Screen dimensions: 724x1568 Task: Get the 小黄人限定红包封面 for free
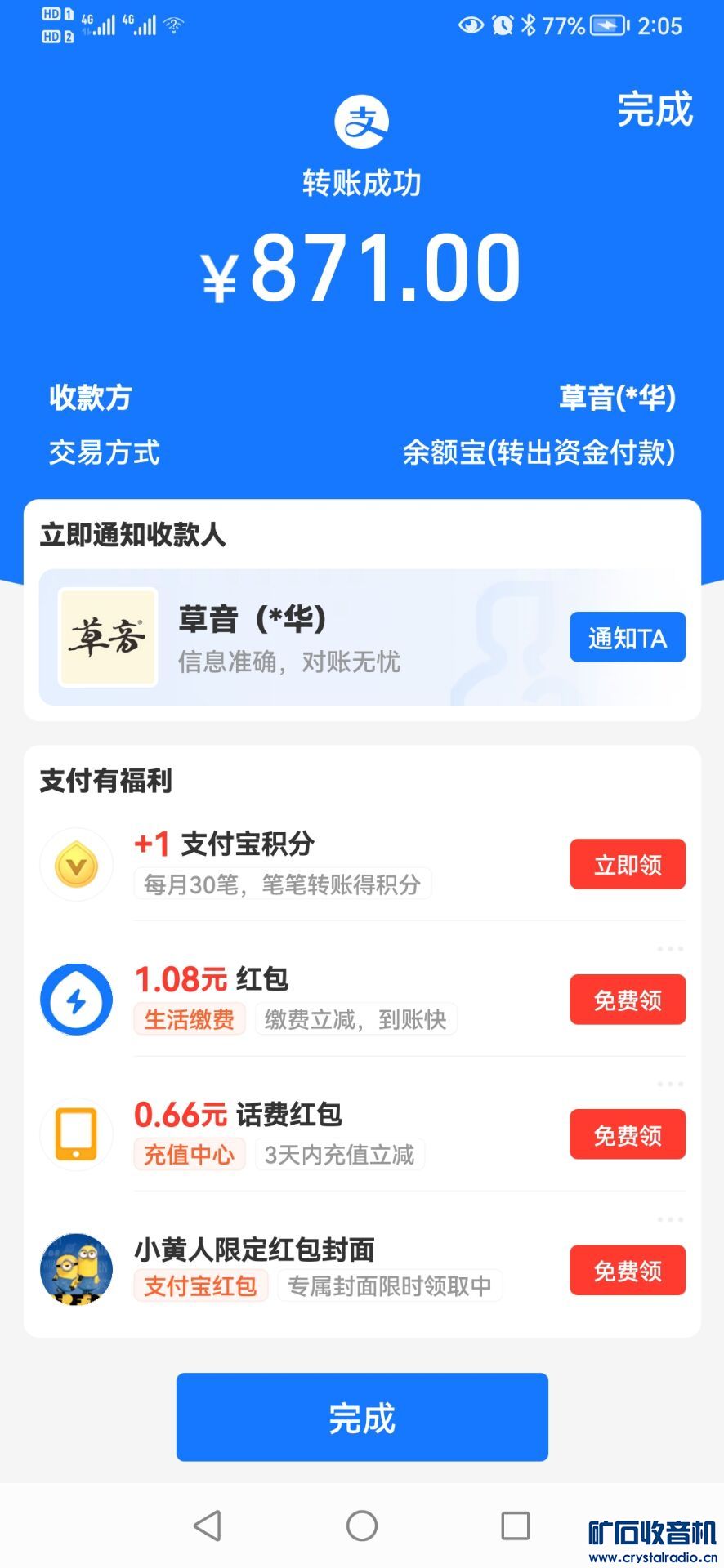click(x=627, y=1271)
